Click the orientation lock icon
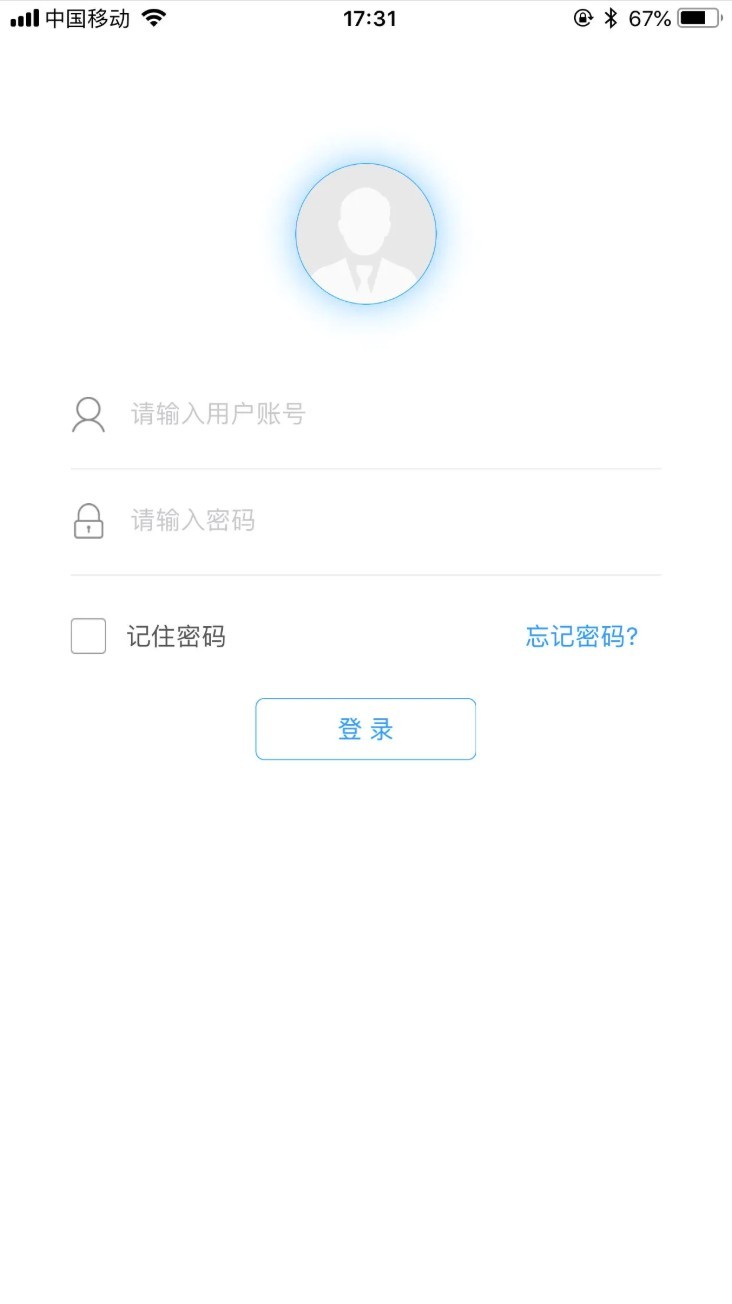732x1304 pixels. tap(583, 17)
